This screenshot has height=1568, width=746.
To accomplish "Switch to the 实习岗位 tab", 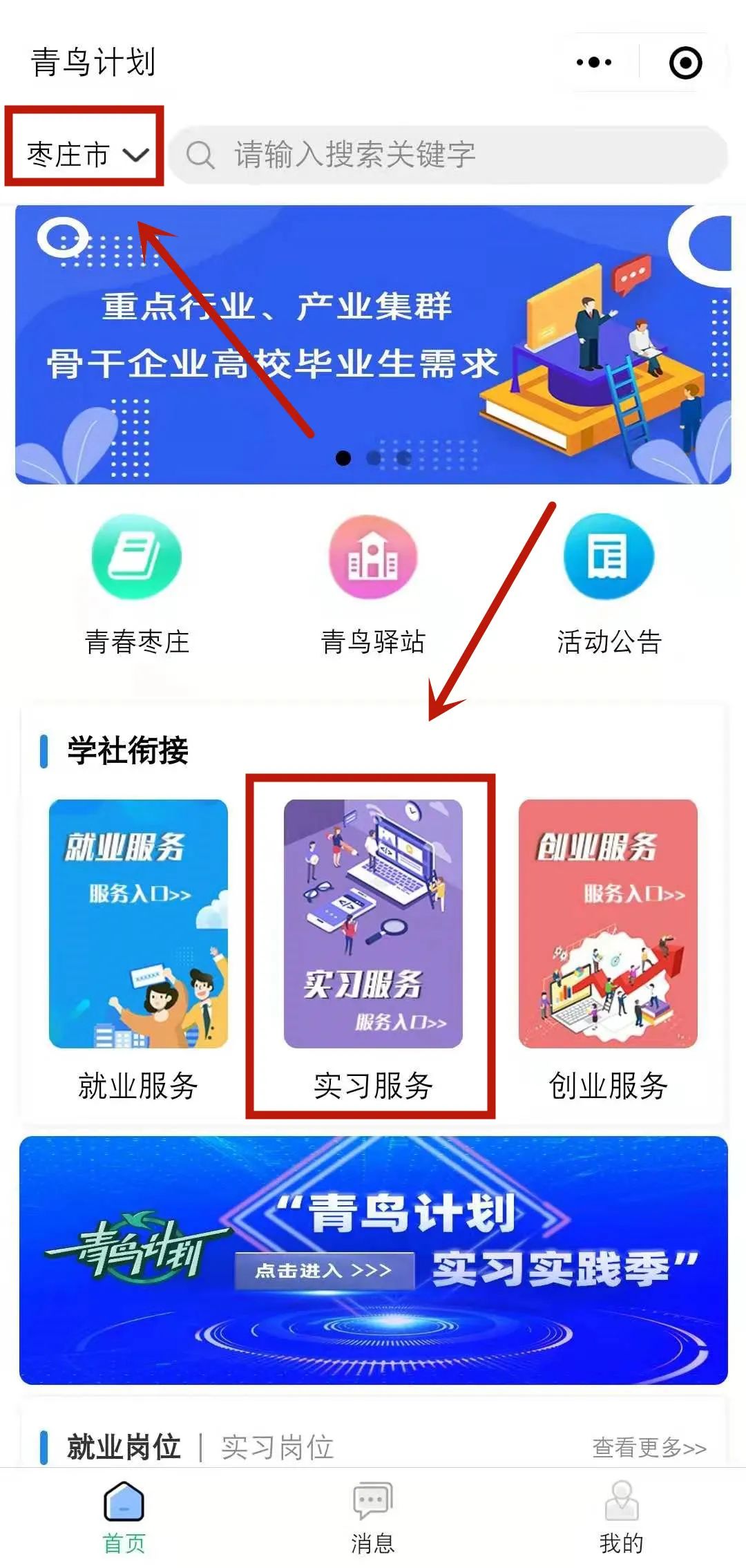I will coord(278,1446).
